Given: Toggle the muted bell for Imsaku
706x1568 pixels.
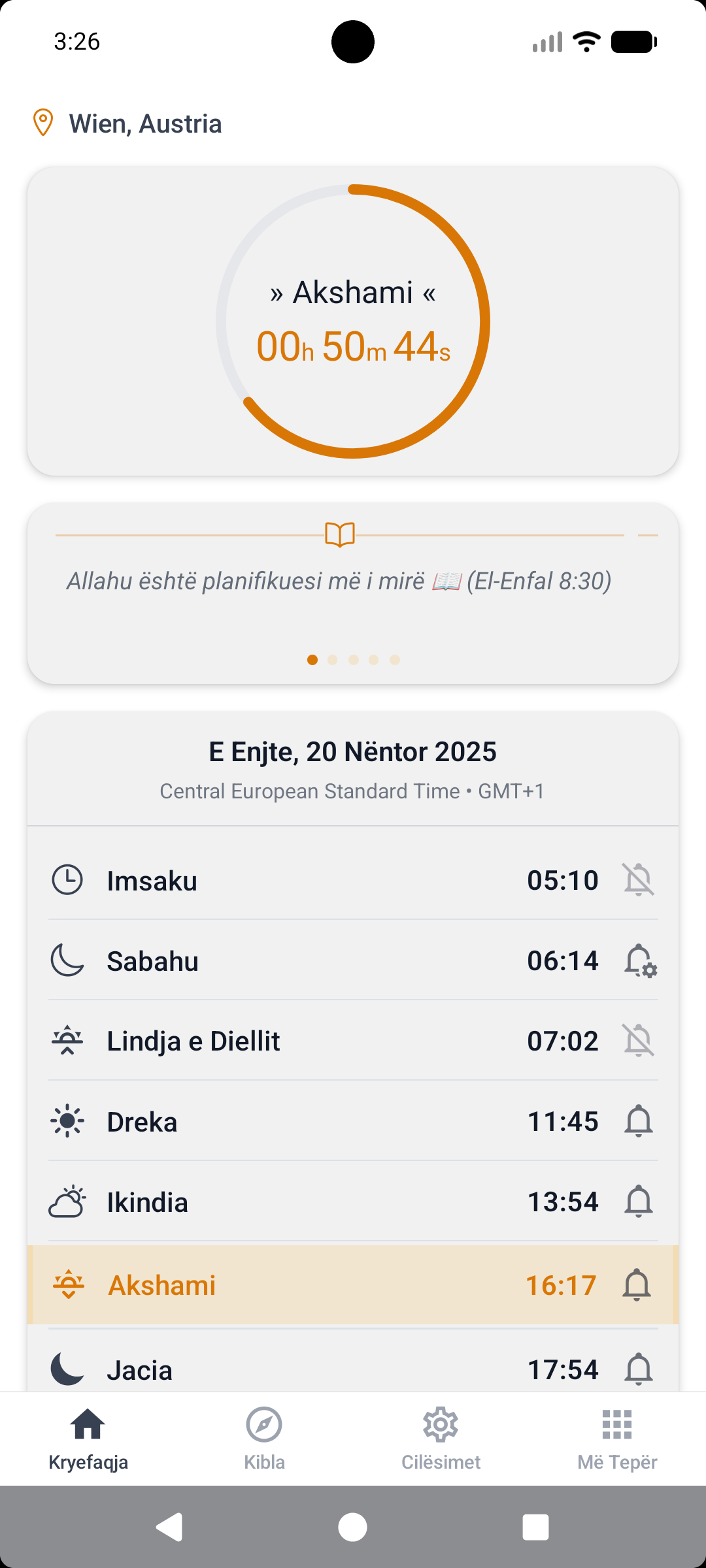Looking at the screenshot, I should coord(638,880).
